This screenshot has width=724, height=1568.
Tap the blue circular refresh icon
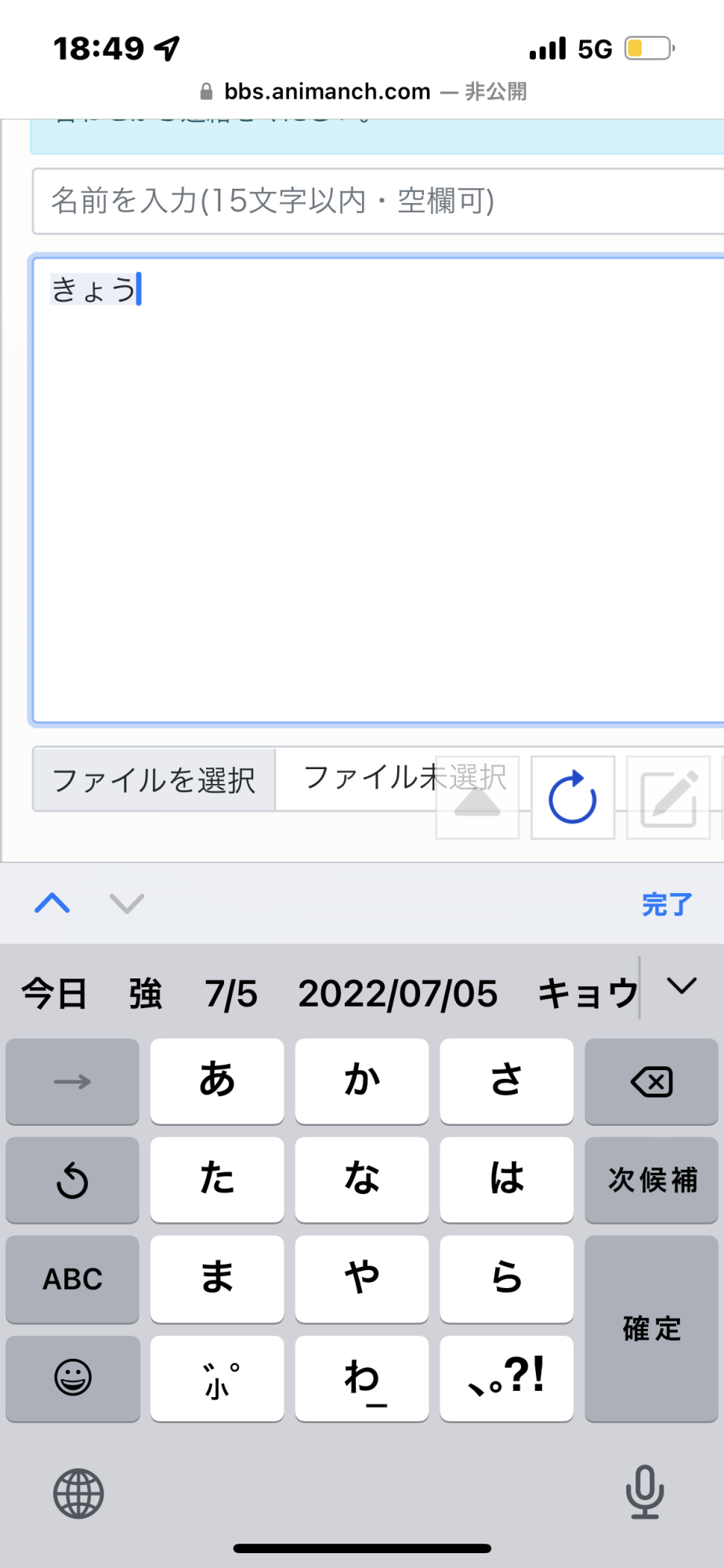[x=573, y=797]
